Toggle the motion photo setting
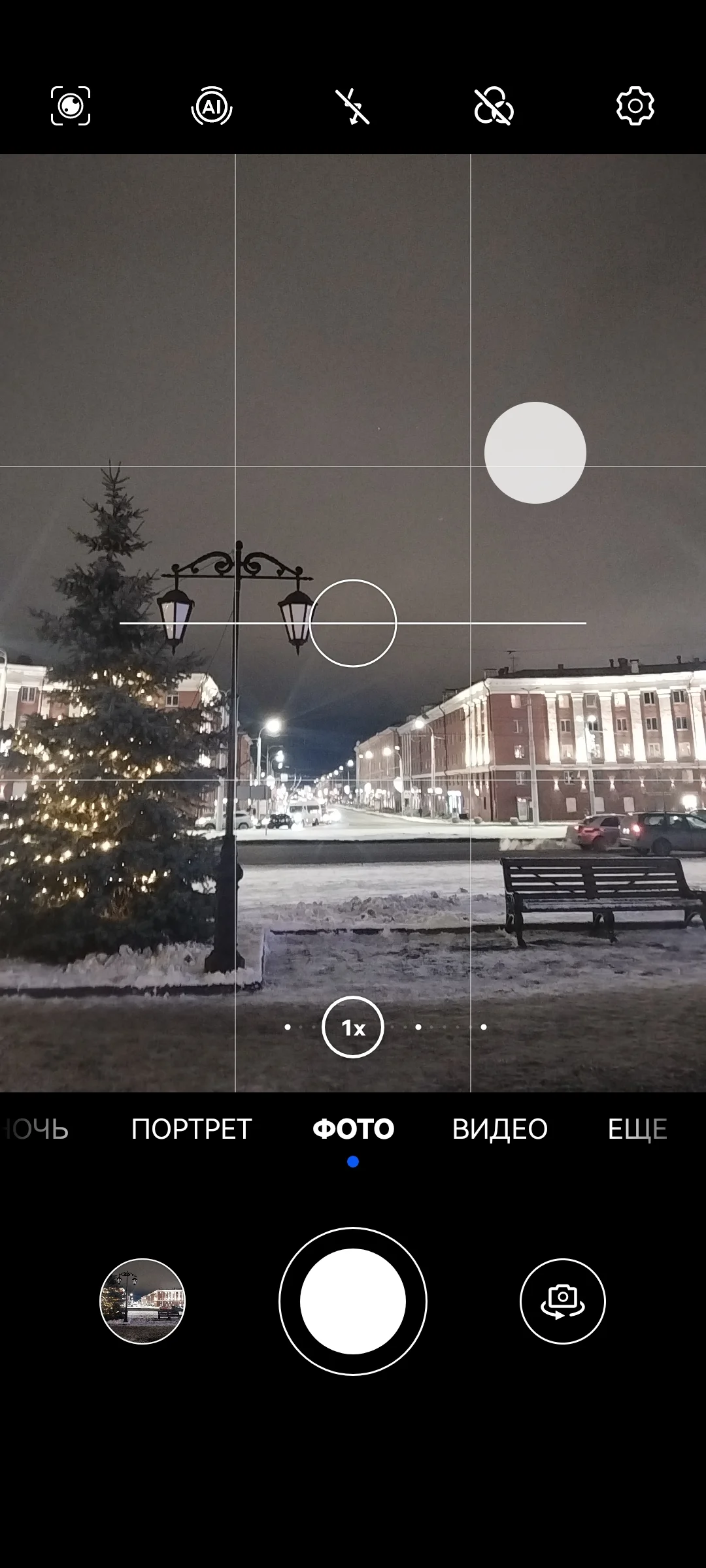The height and width of the screenshot is (1568, 706). coord(494,107)
